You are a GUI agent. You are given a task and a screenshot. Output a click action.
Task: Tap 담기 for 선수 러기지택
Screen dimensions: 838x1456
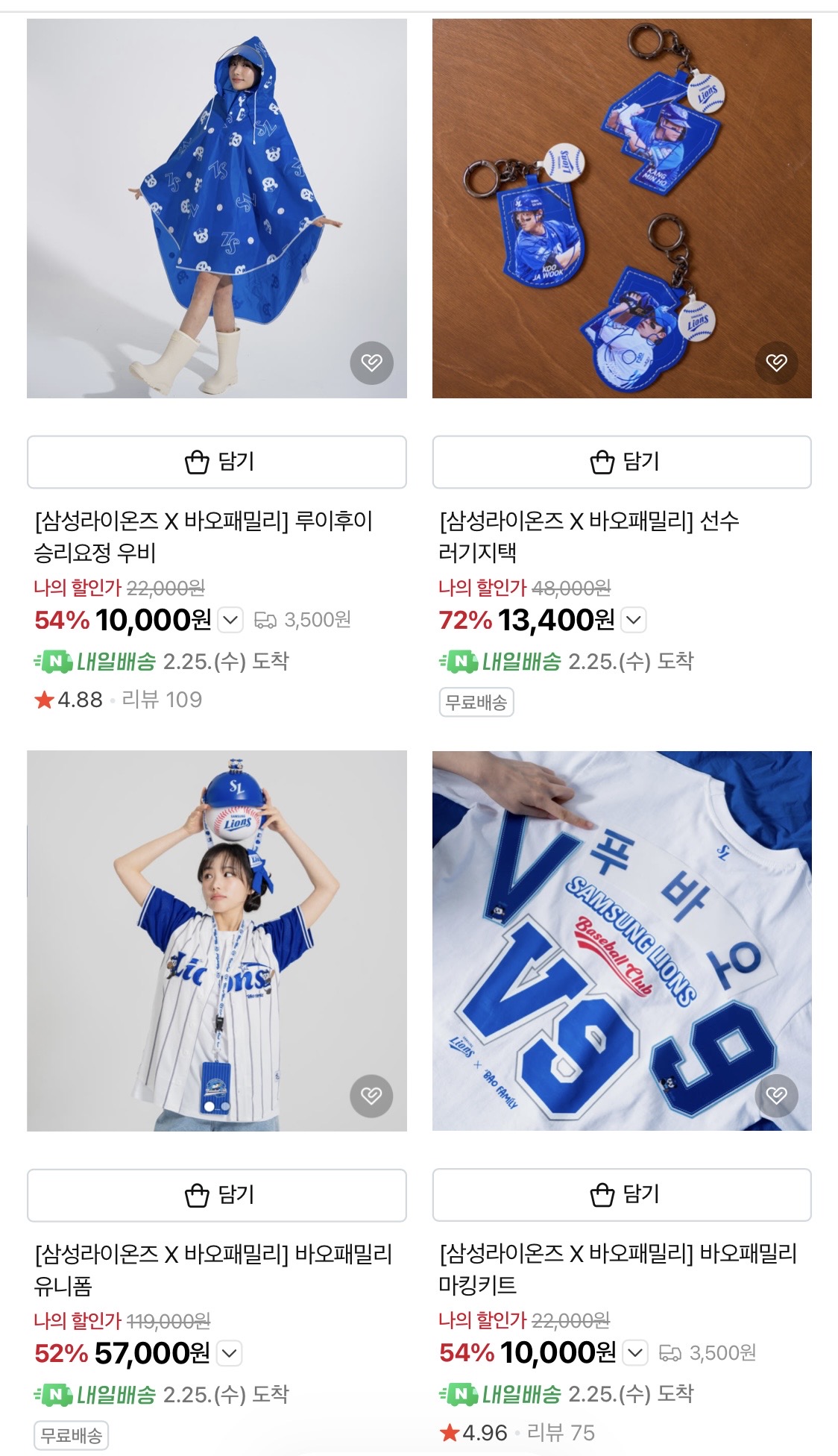[x=622, y=462]
